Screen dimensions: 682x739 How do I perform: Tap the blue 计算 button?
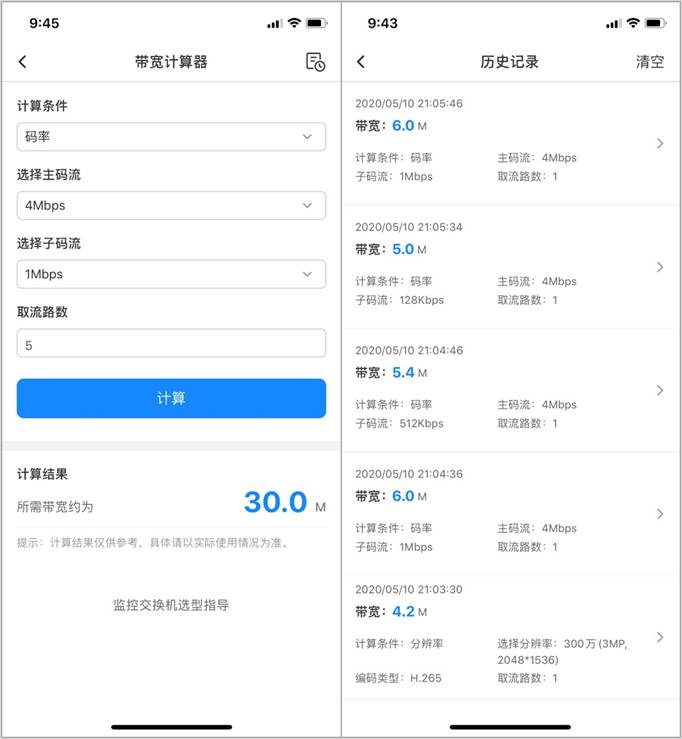(171, 398)
